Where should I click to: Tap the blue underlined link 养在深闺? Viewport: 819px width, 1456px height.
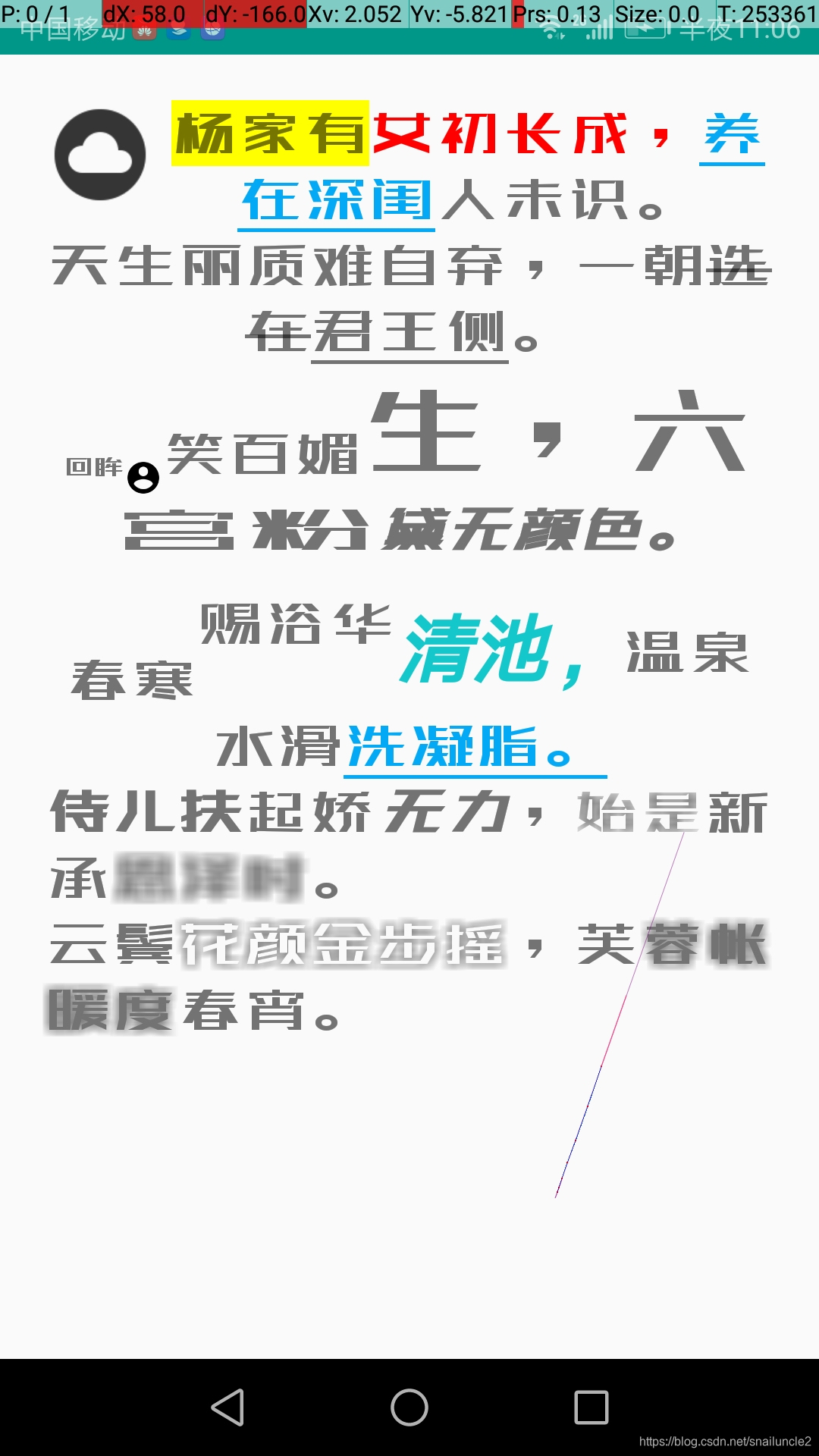click(x=337, y=202)
